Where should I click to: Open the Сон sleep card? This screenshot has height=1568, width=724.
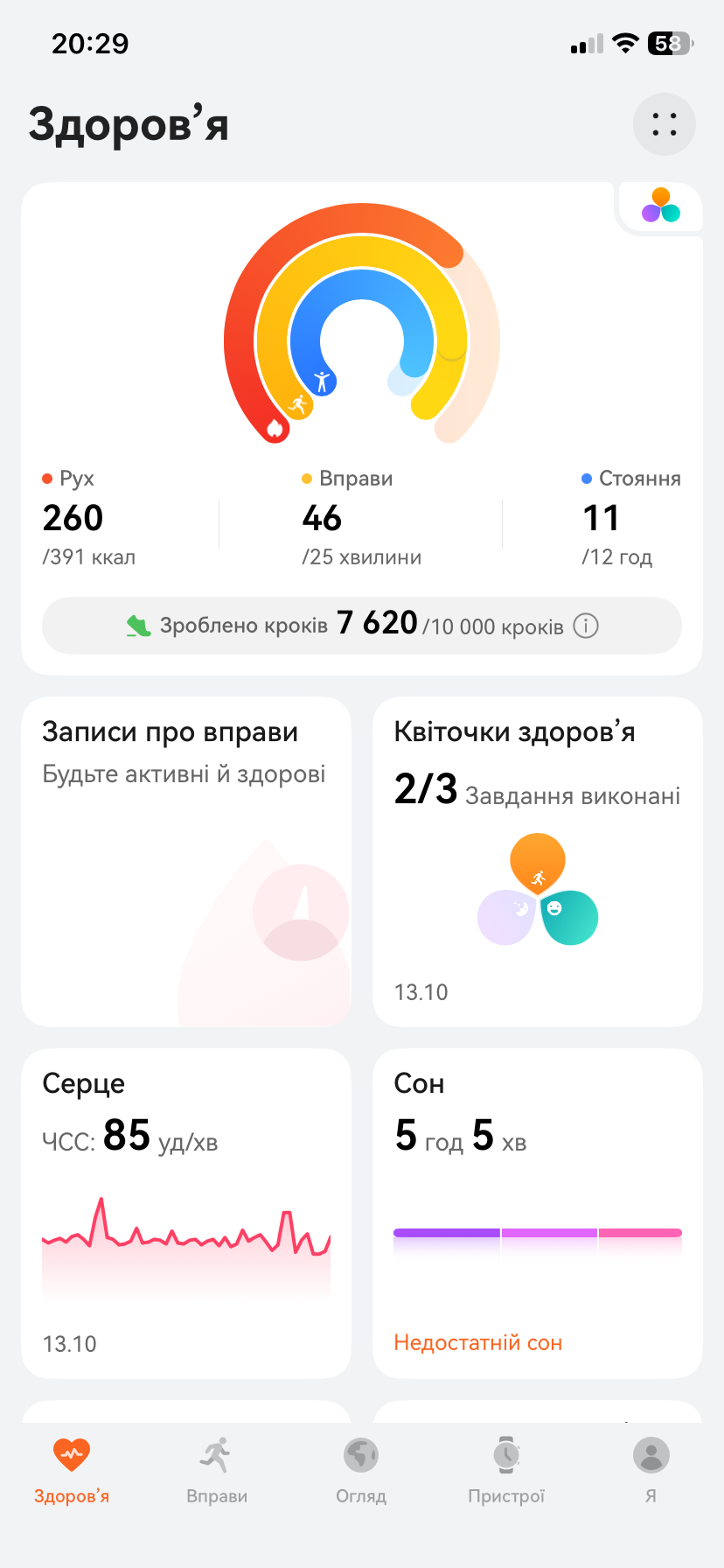(538, 1214)
